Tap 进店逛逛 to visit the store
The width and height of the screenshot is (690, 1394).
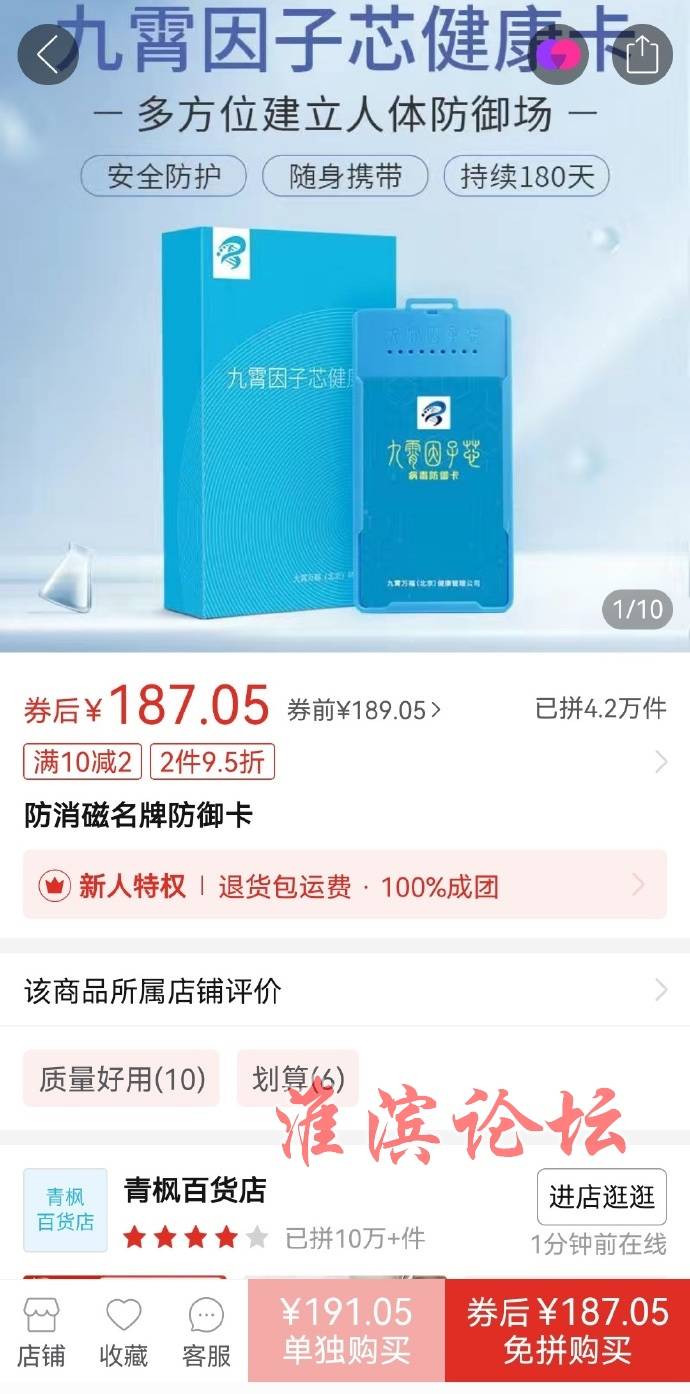point(602,1197)
